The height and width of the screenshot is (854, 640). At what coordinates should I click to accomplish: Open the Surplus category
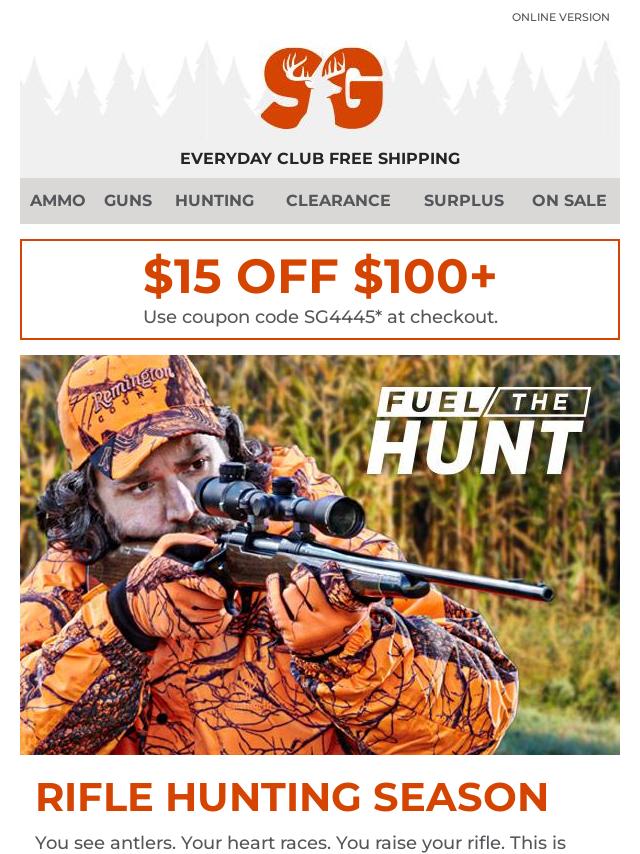(x=463, y=201)
